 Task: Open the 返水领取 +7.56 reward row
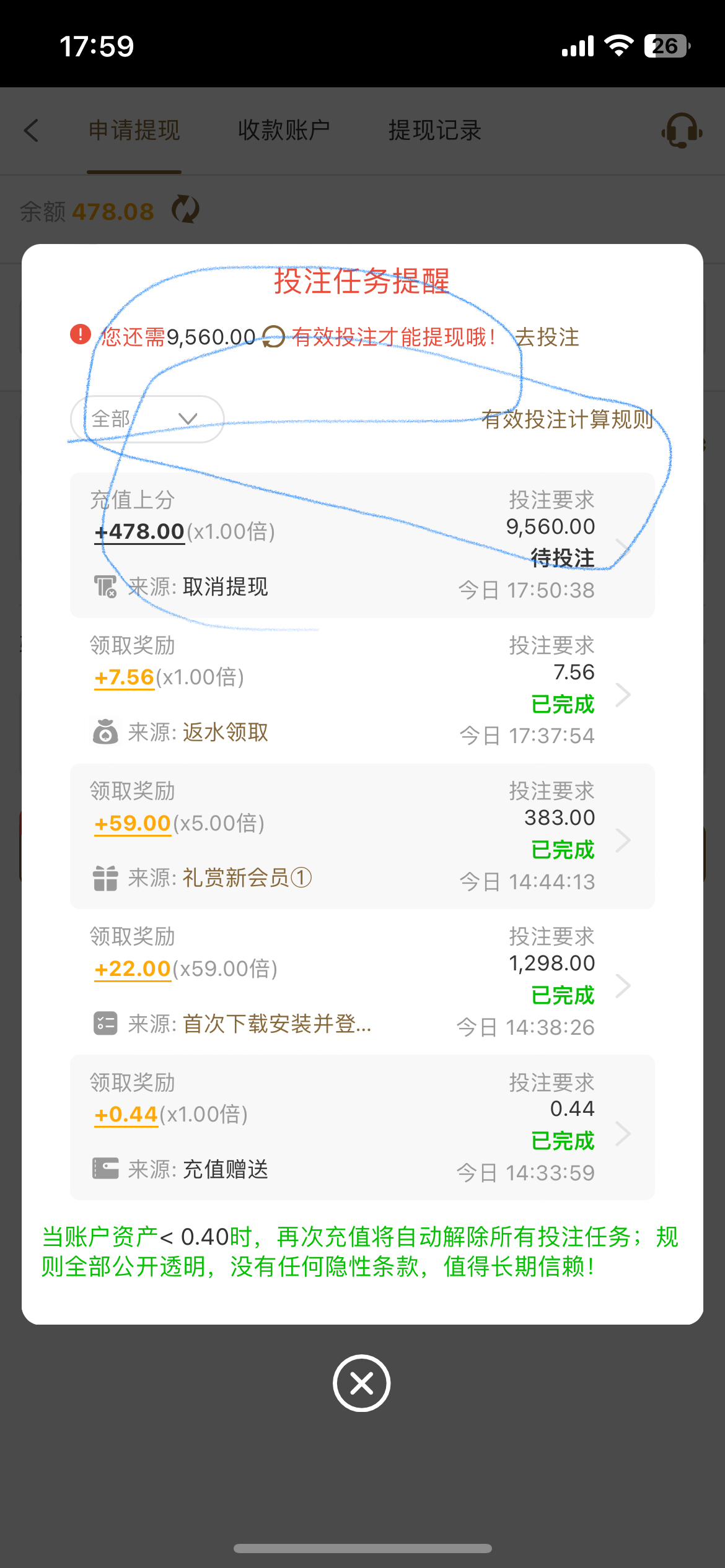pos(362,690)
